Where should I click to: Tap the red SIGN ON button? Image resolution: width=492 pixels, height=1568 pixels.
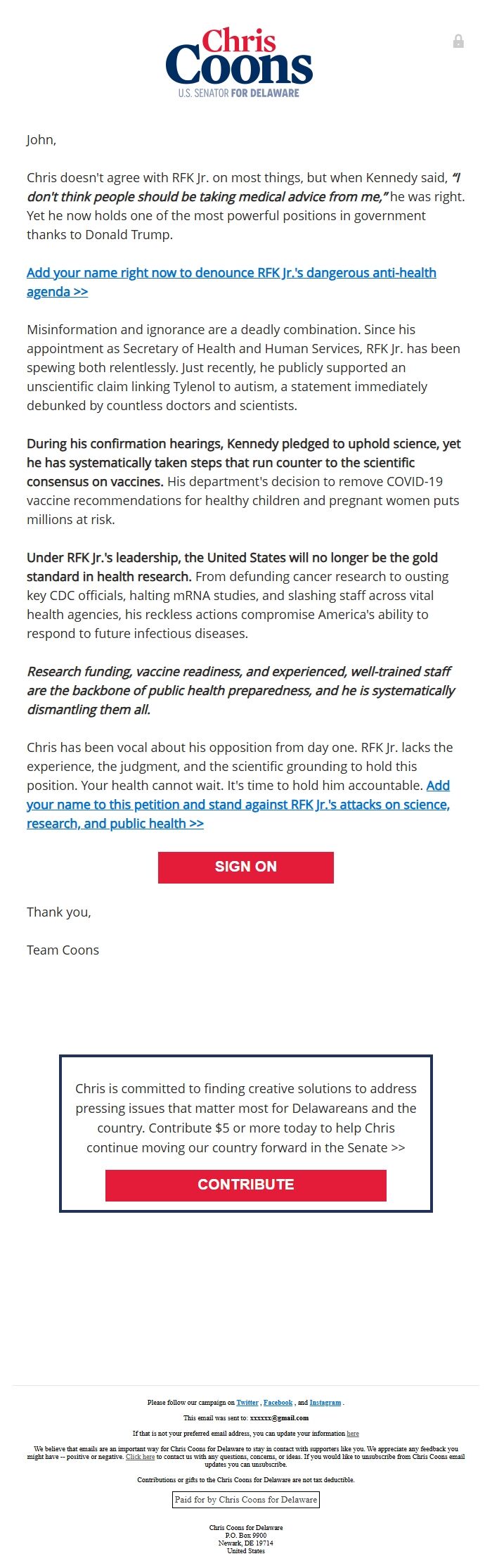pos(246,867)
